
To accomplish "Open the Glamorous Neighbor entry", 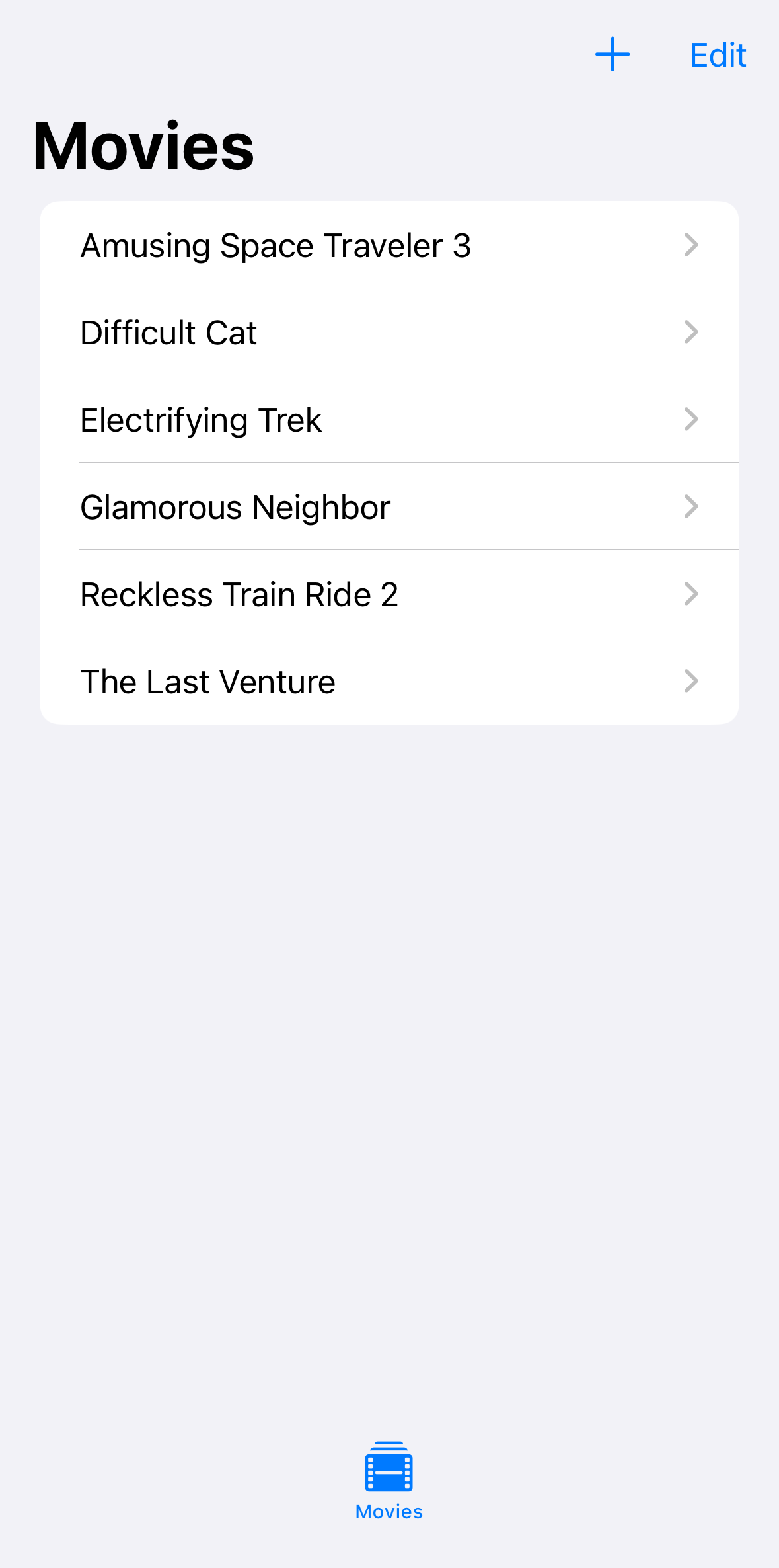I will [x=389, y=507].
